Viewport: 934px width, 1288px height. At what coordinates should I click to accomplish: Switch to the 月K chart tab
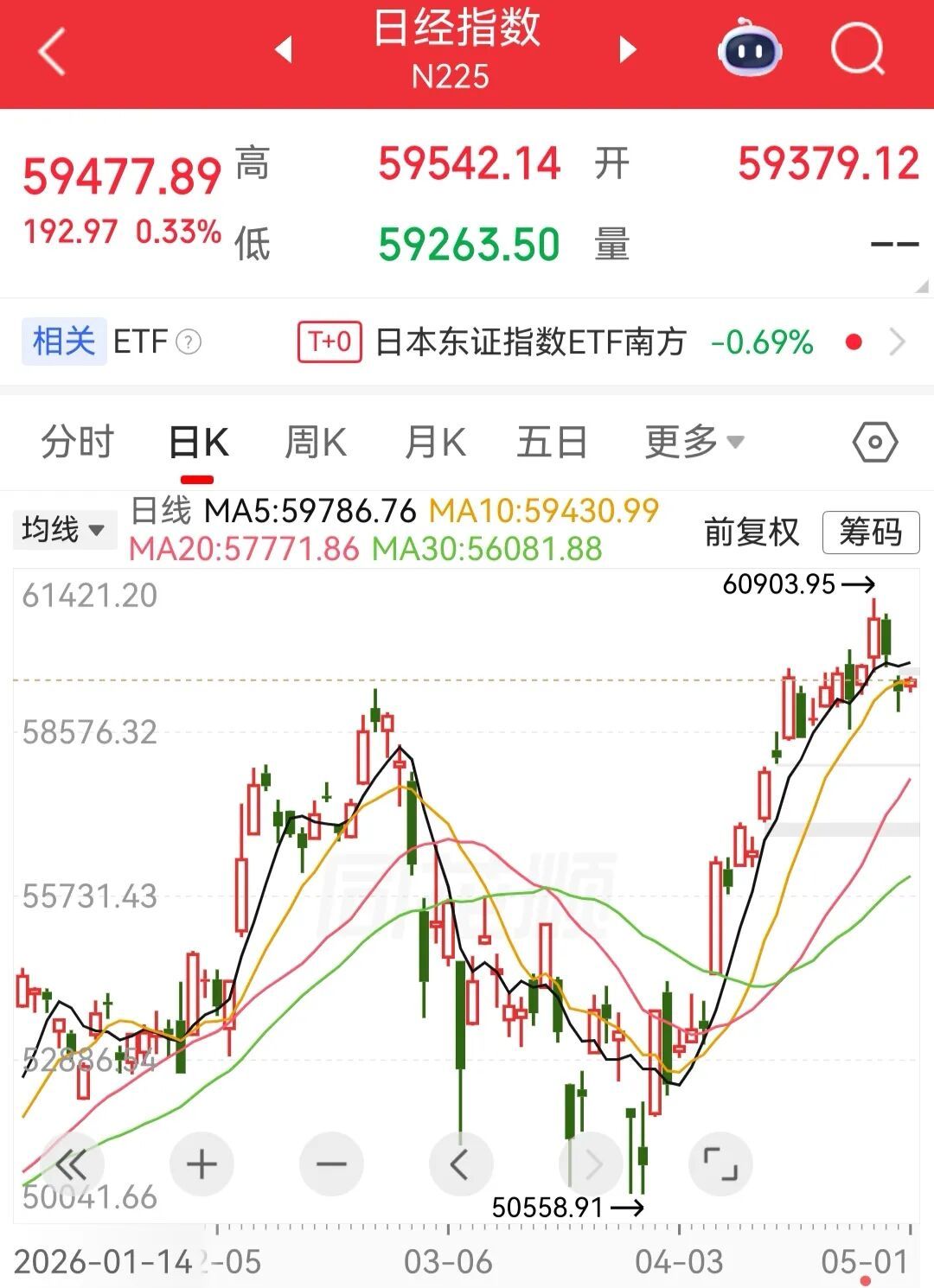point(435,442)
